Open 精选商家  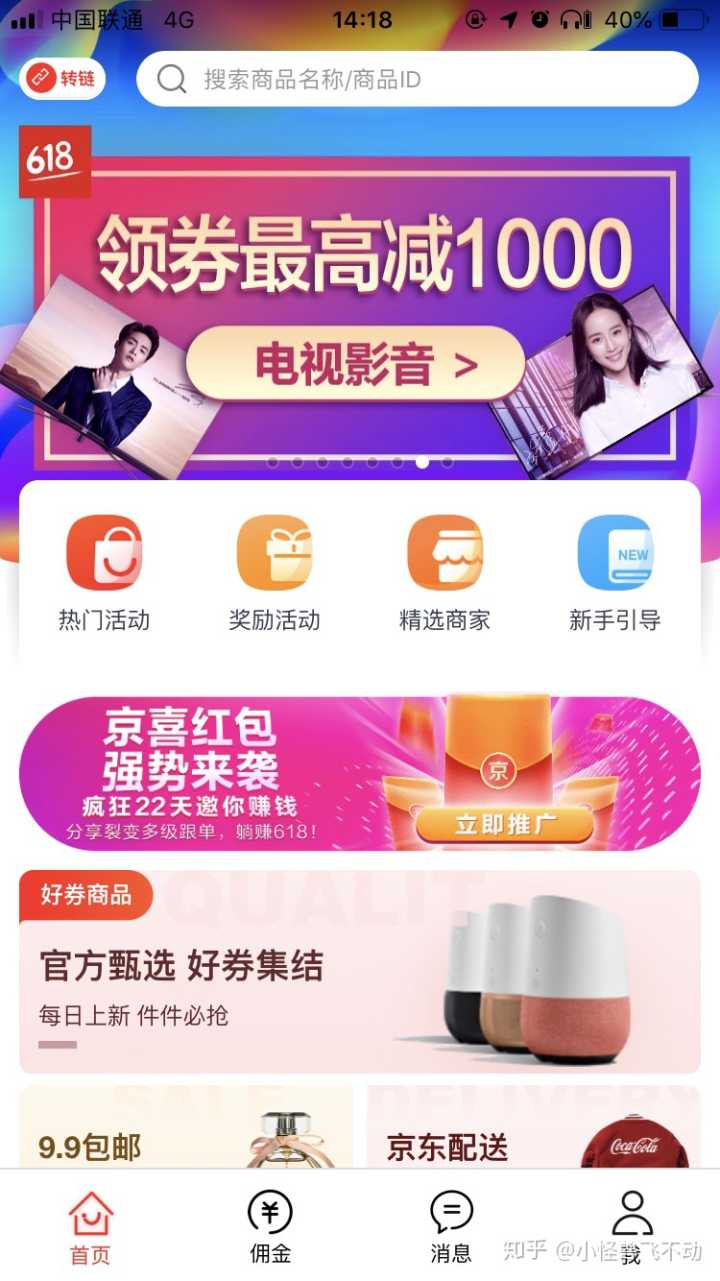(x=445, y=572)
